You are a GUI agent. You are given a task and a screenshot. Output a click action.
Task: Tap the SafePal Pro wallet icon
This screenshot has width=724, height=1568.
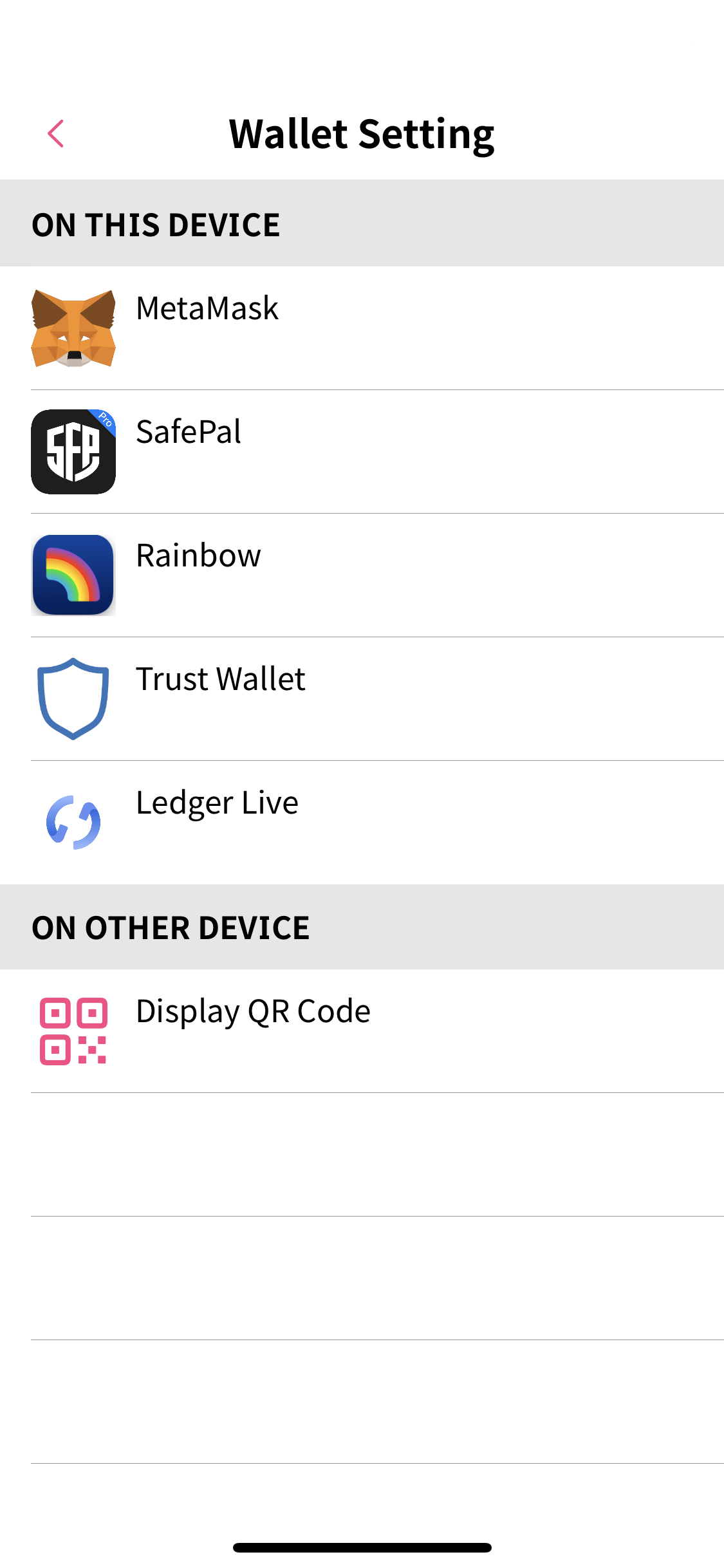(x=73, y=451)
